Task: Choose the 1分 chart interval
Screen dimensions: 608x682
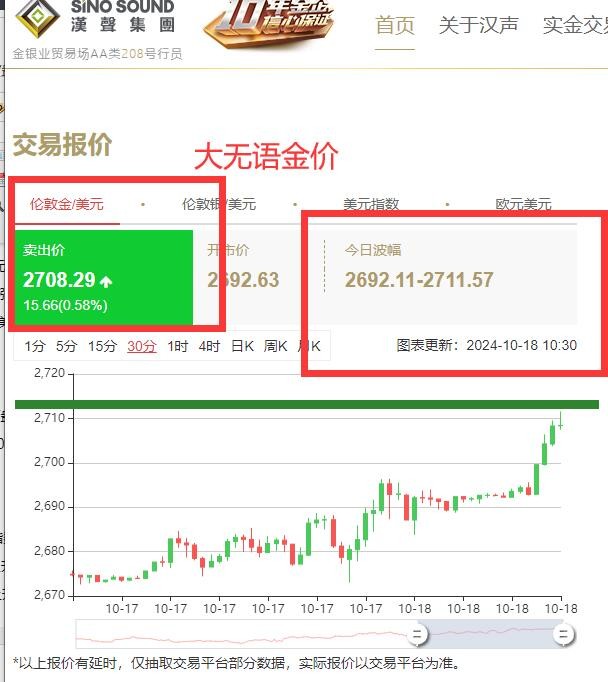Action: (x=35, y=346)
